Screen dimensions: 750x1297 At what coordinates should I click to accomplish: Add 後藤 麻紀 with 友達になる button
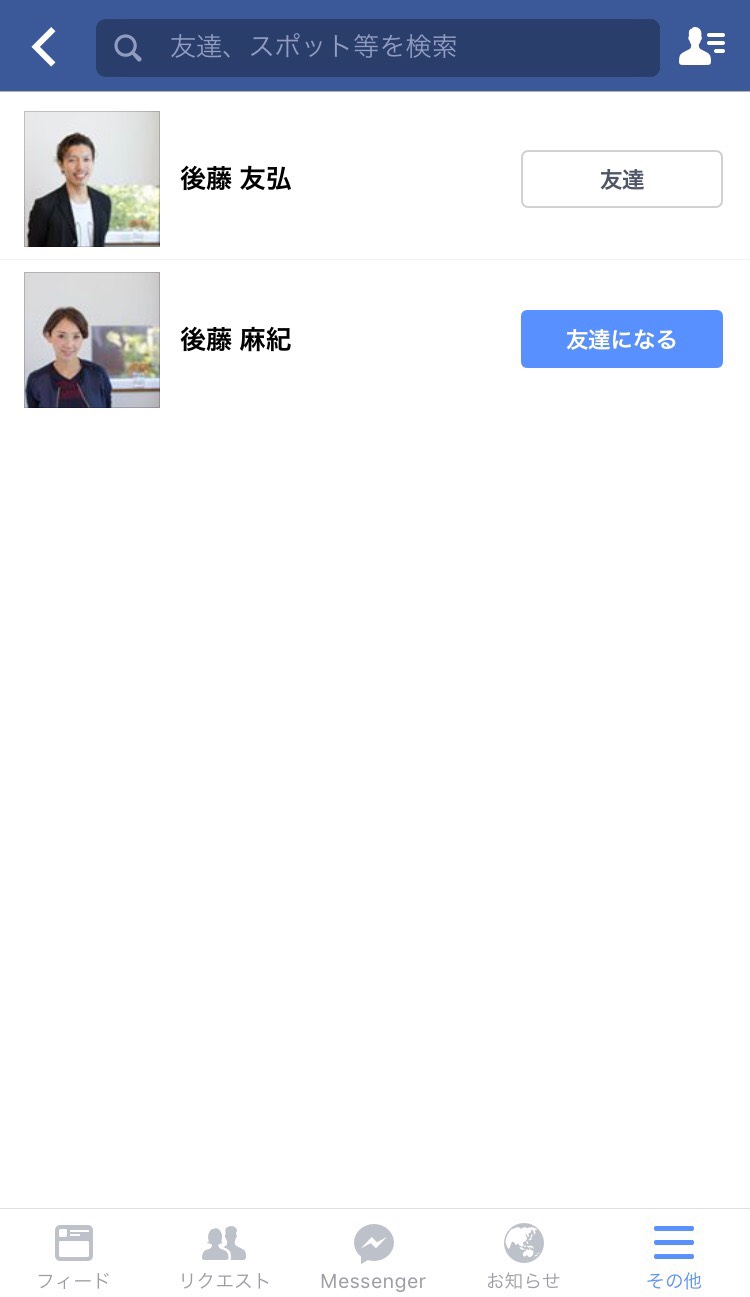click(x=621, y=339)
